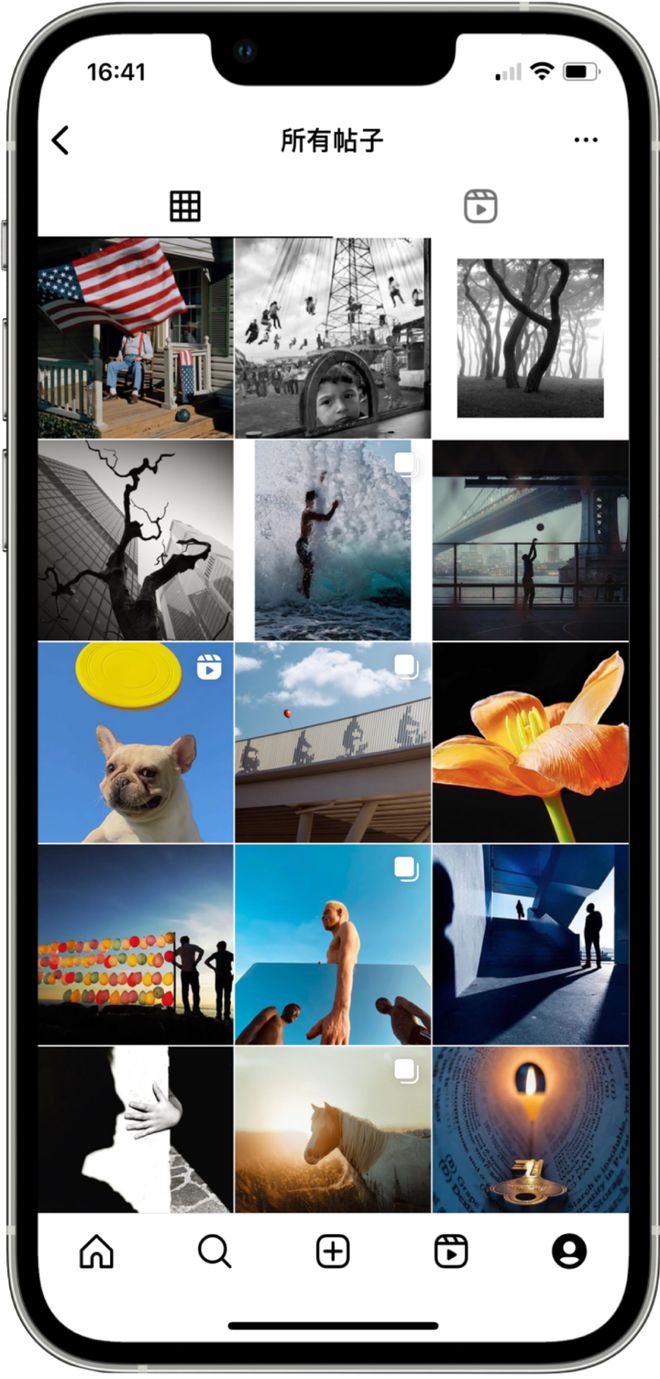Screen dimensions: 660x1379
Task: Go to the home feed tab
Action: click(97, 1251)
